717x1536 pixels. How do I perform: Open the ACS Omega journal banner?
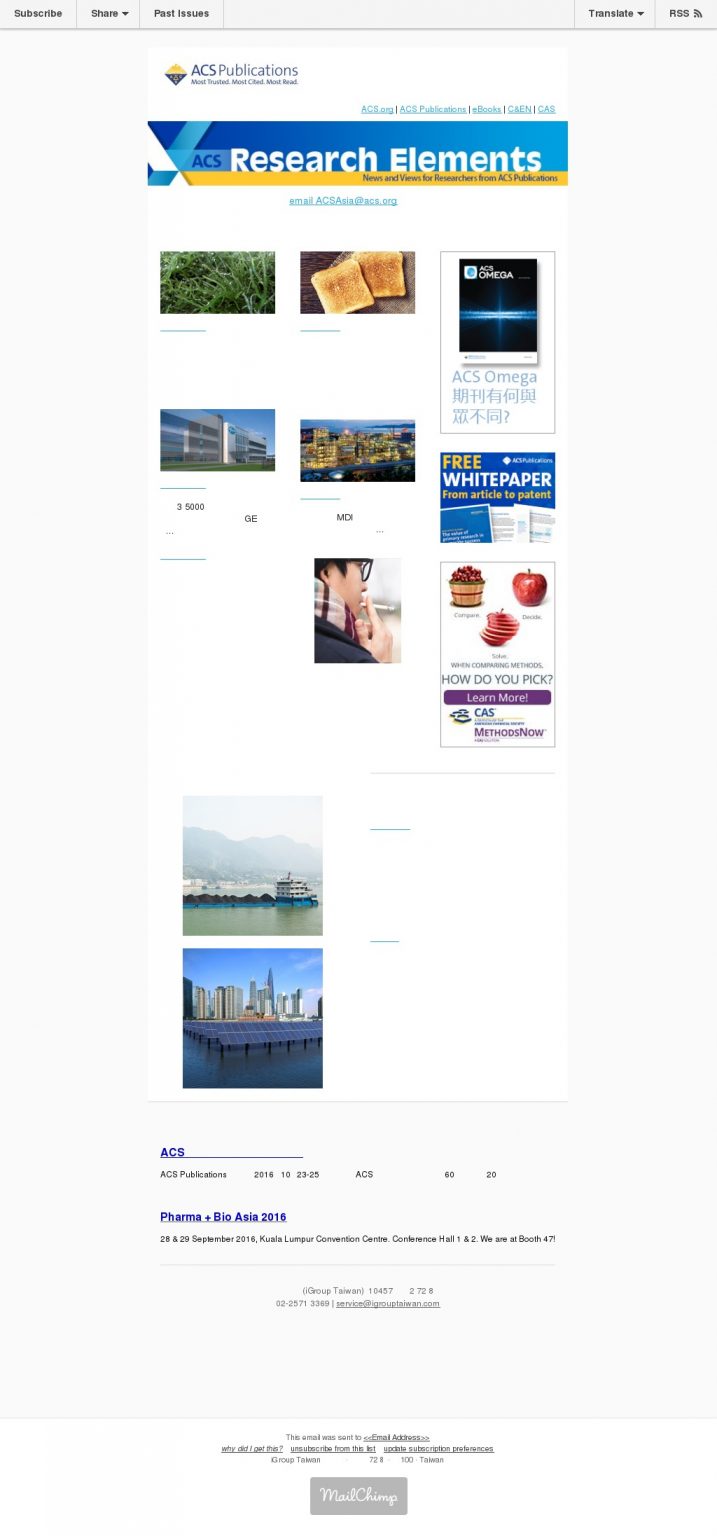point(497,342)
